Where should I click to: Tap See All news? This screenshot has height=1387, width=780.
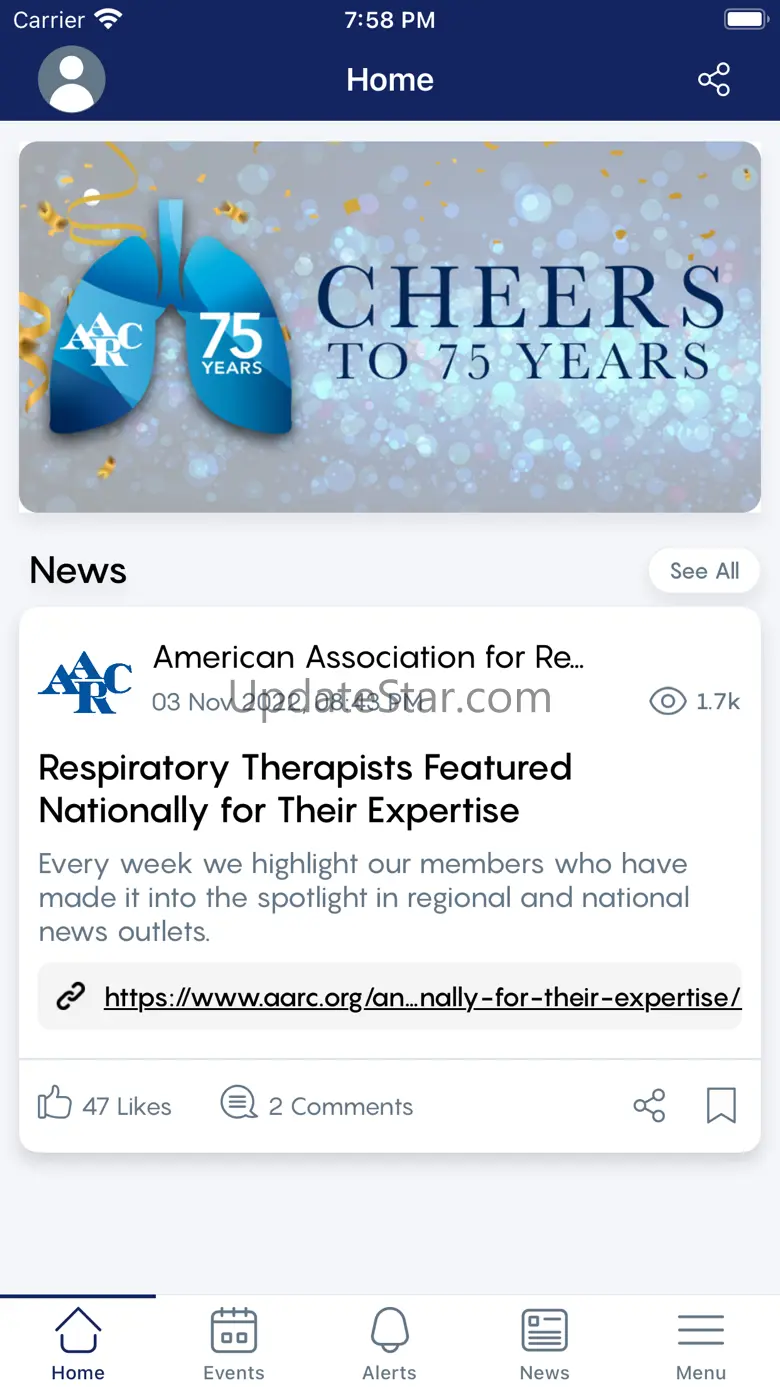coord(704,571)
